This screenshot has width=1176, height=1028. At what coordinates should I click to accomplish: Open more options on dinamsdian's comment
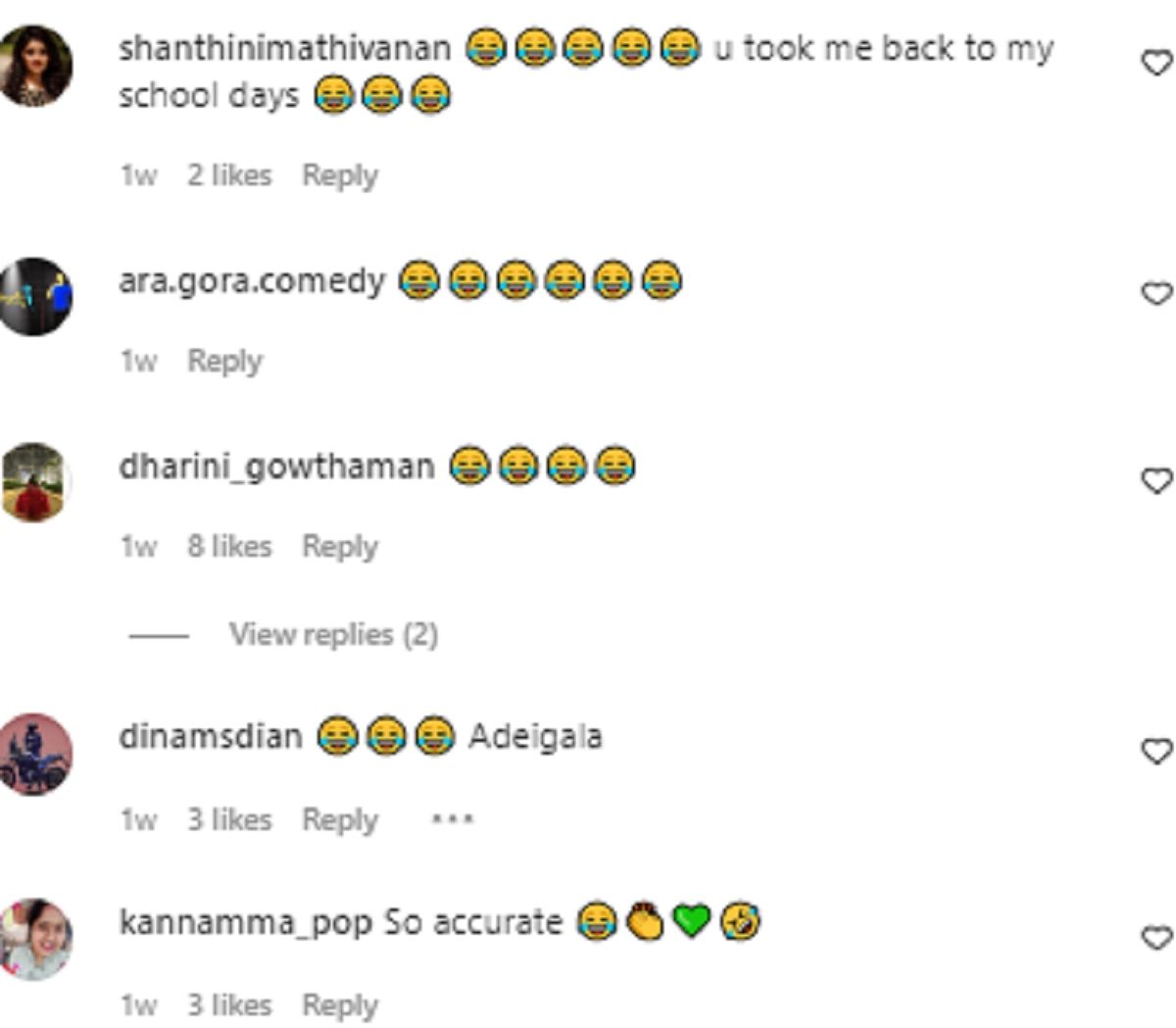(453, 818)
